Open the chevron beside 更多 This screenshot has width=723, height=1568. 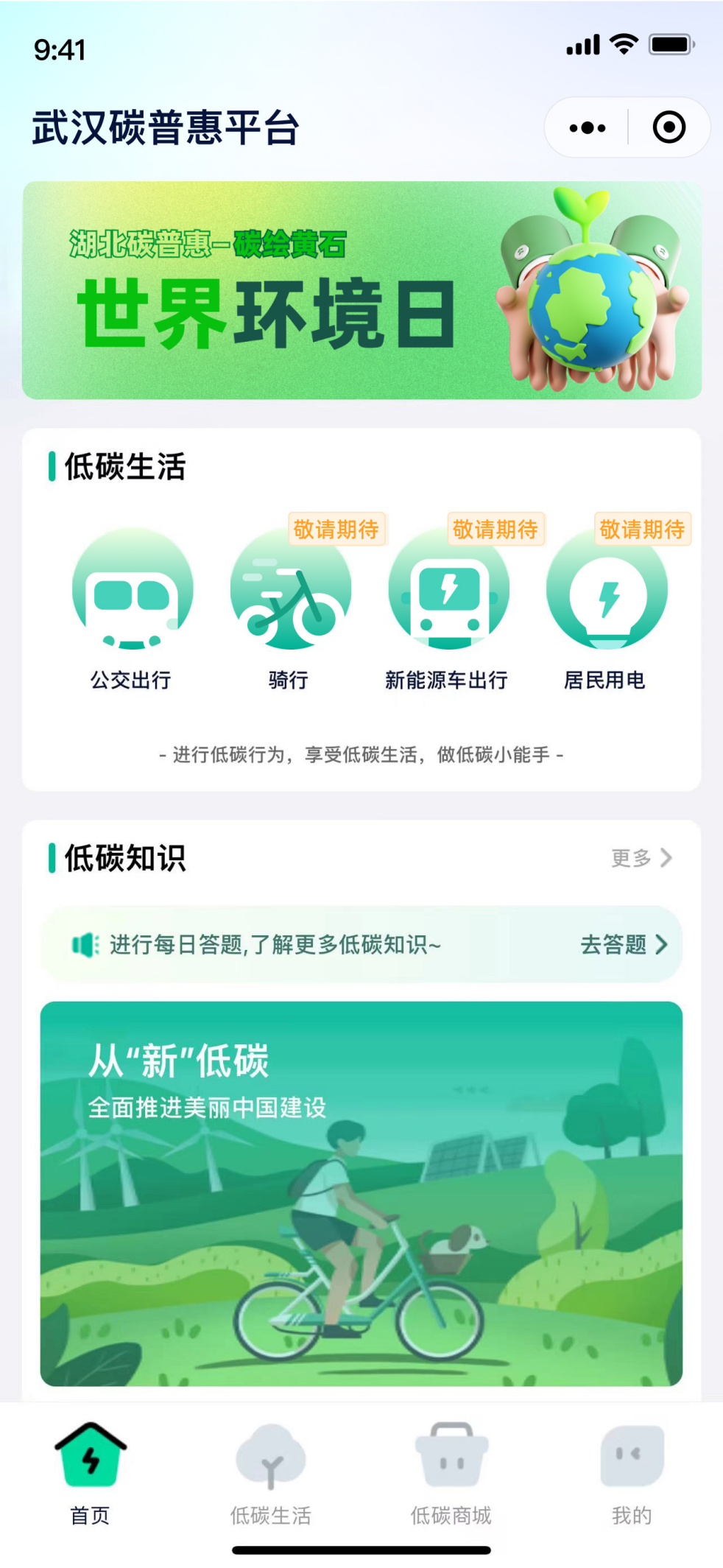pos(666,858)
